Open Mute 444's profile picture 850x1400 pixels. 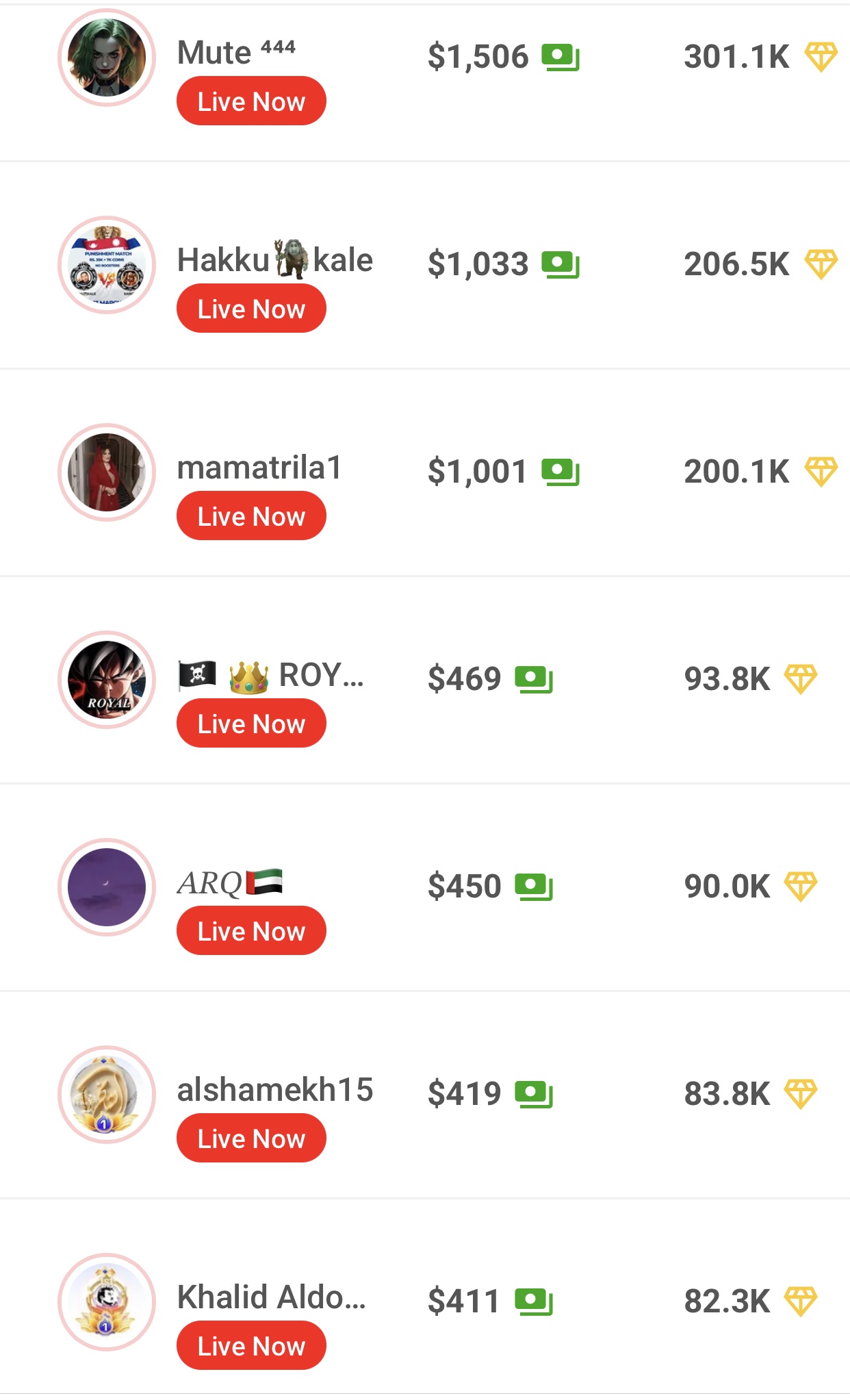(107, 58)
